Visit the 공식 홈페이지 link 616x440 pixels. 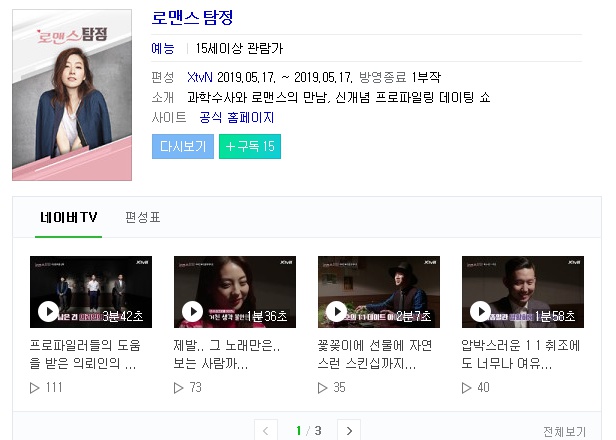point(236,117)
